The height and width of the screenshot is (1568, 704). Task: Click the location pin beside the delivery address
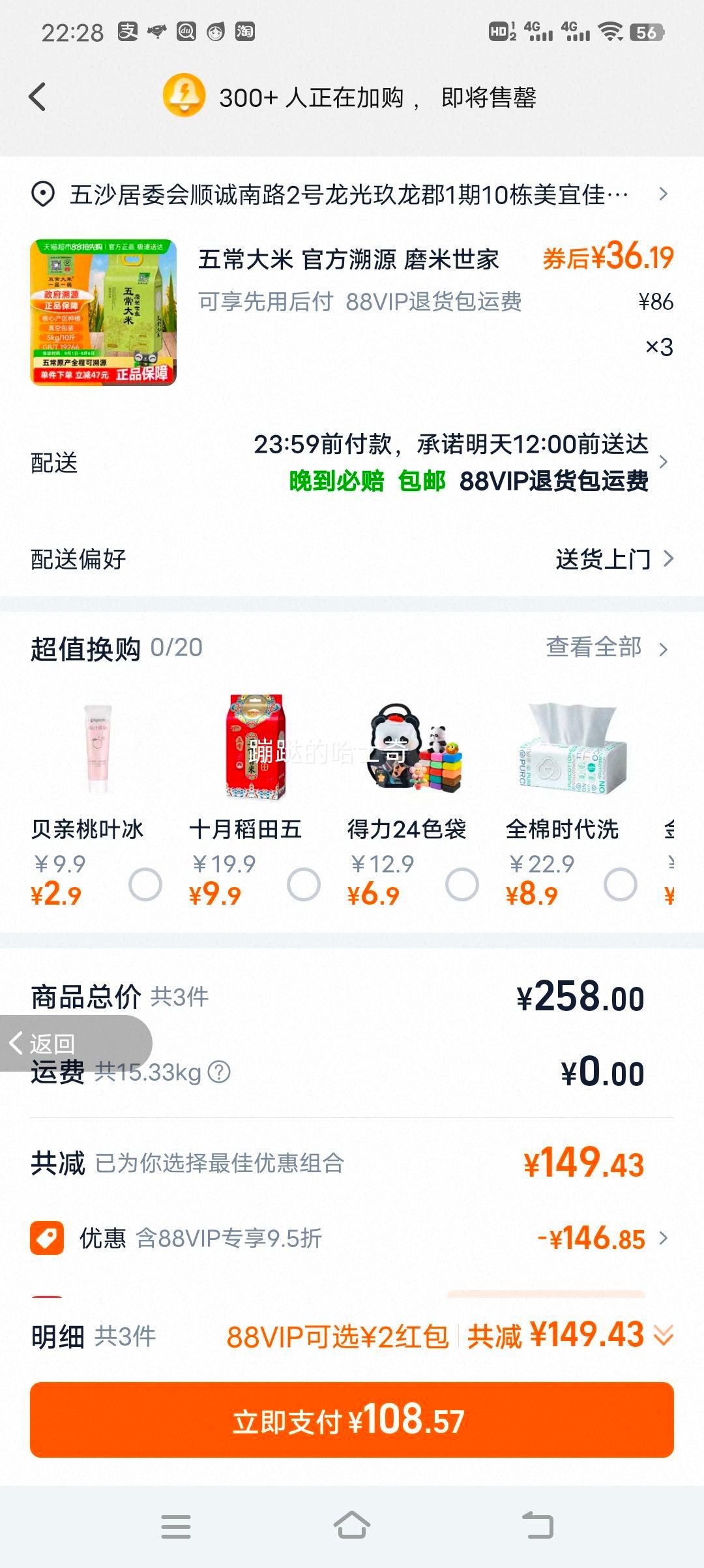[x=41, y=194]
